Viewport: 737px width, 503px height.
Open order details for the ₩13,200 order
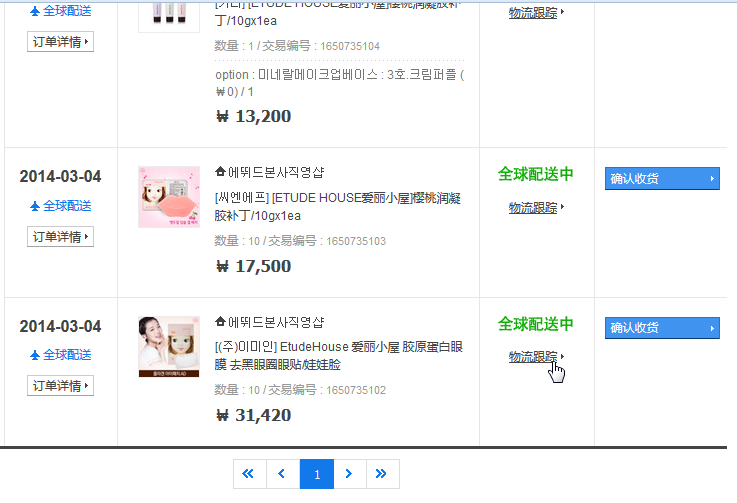[x=60, y=42]
